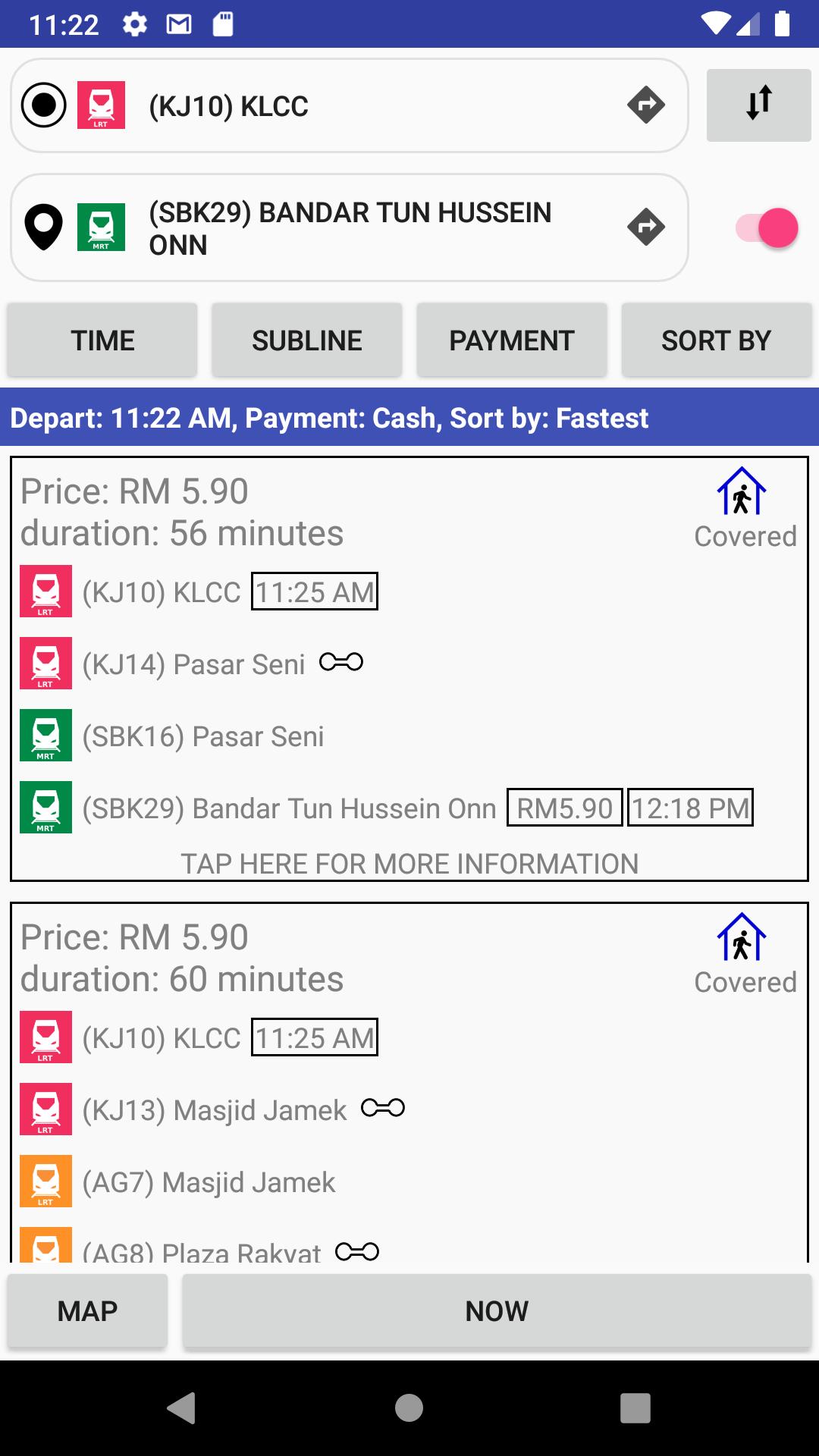Click the directions icon for Bandar Tun Hussein Onn
The width and height of the screenshot is (819, 1456).
point(645,226)
